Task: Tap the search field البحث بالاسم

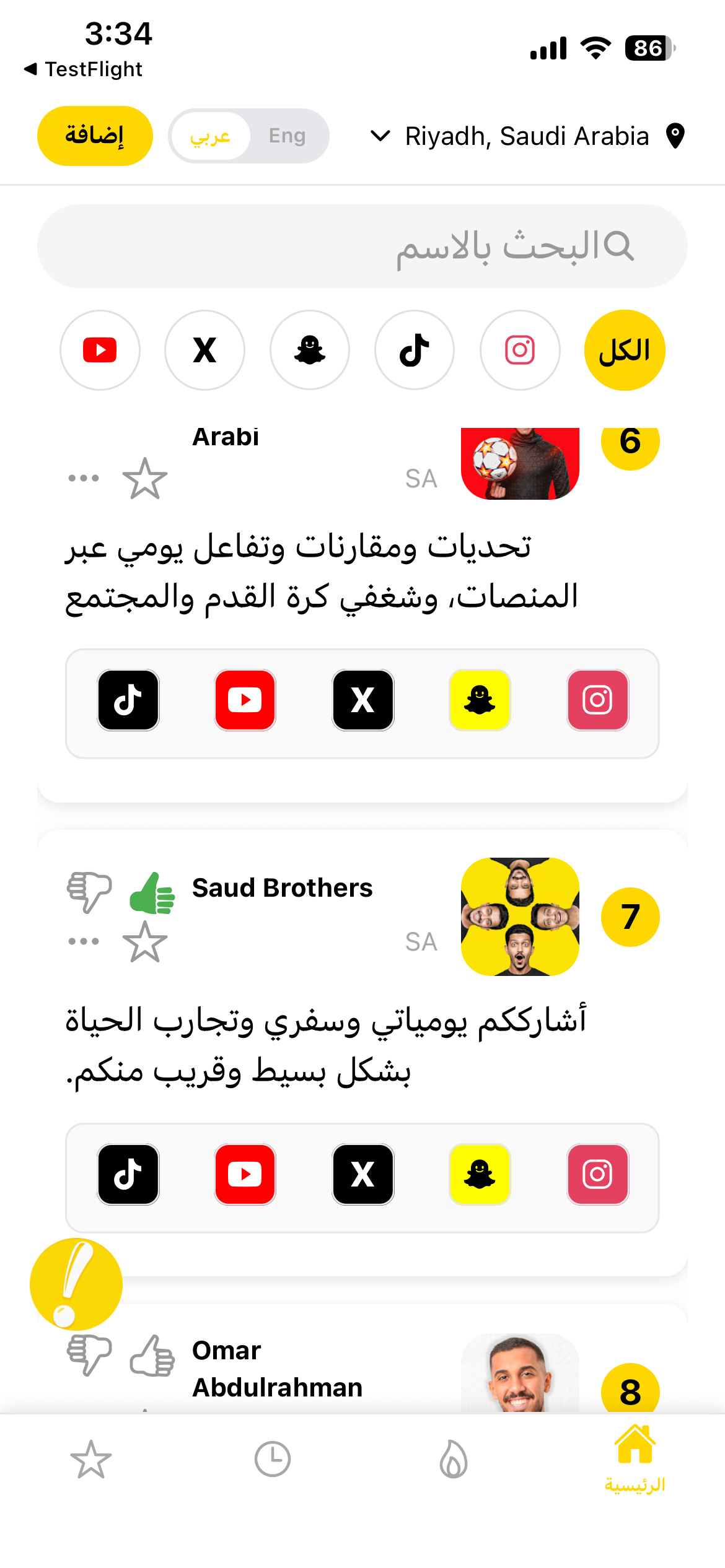Action: click(362, 246)
